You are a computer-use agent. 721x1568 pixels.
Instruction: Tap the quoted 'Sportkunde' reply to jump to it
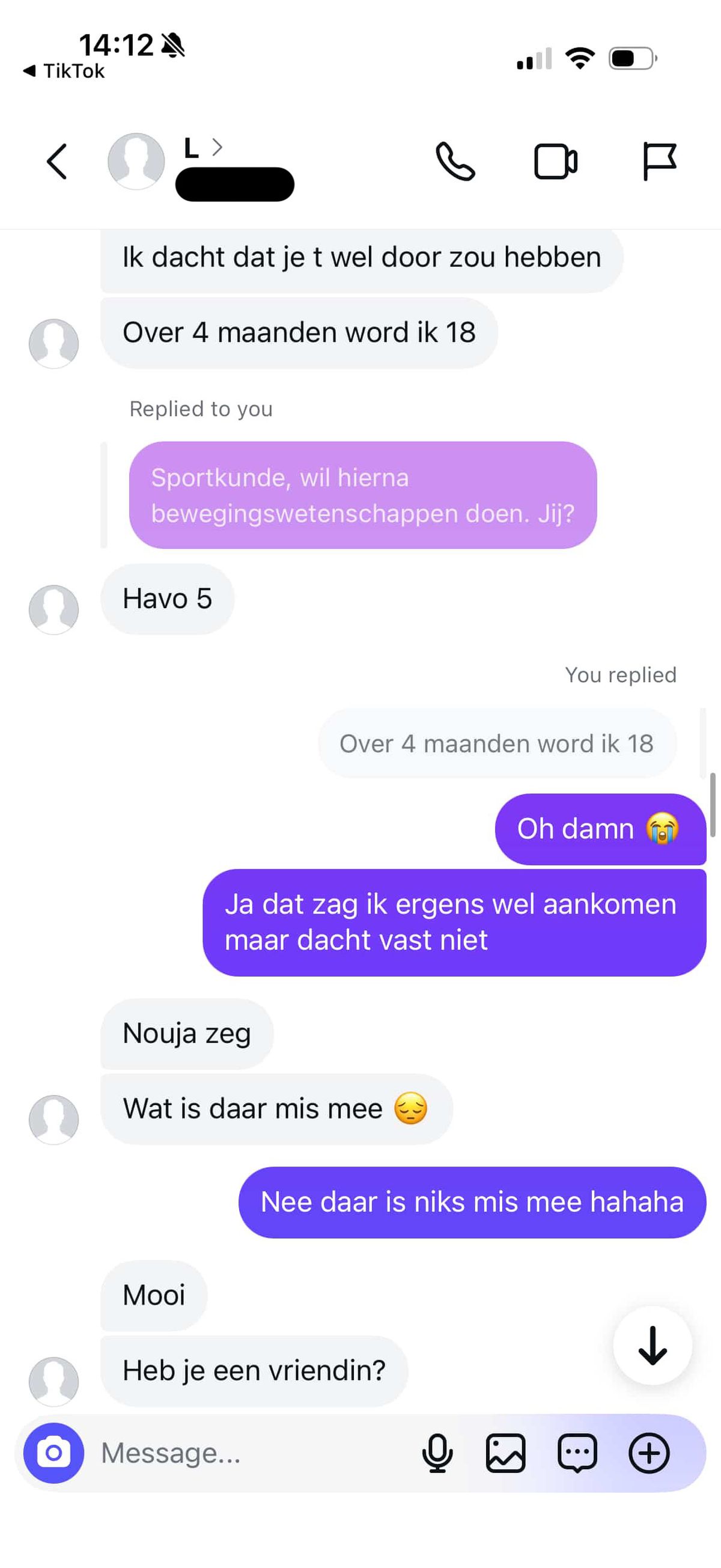[x=363, y=495]
